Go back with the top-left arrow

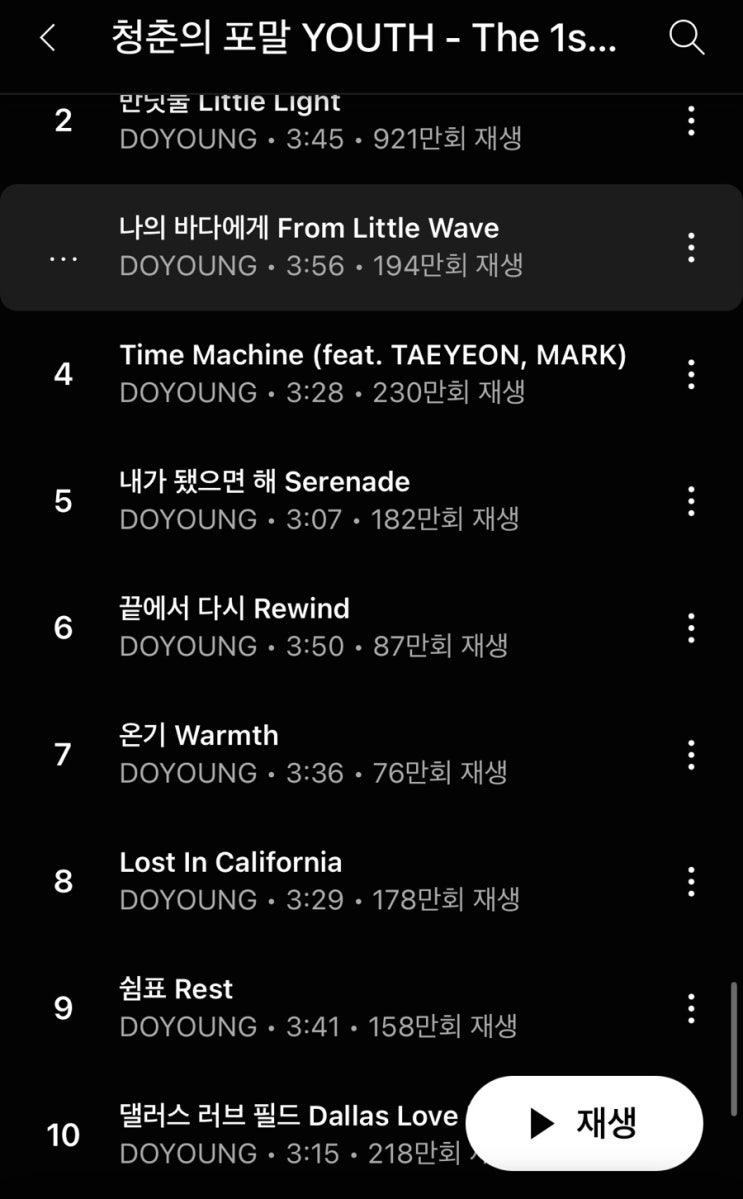pos(47,37)
